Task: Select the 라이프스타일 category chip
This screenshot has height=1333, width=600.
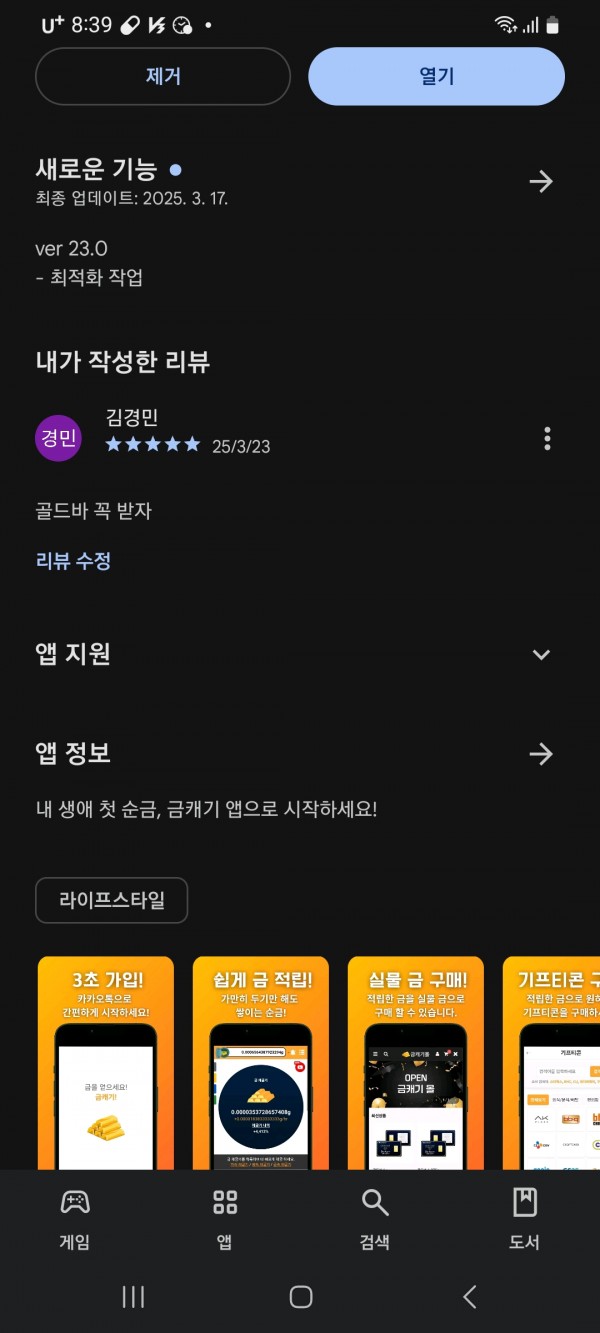Action: coord(112,900)
